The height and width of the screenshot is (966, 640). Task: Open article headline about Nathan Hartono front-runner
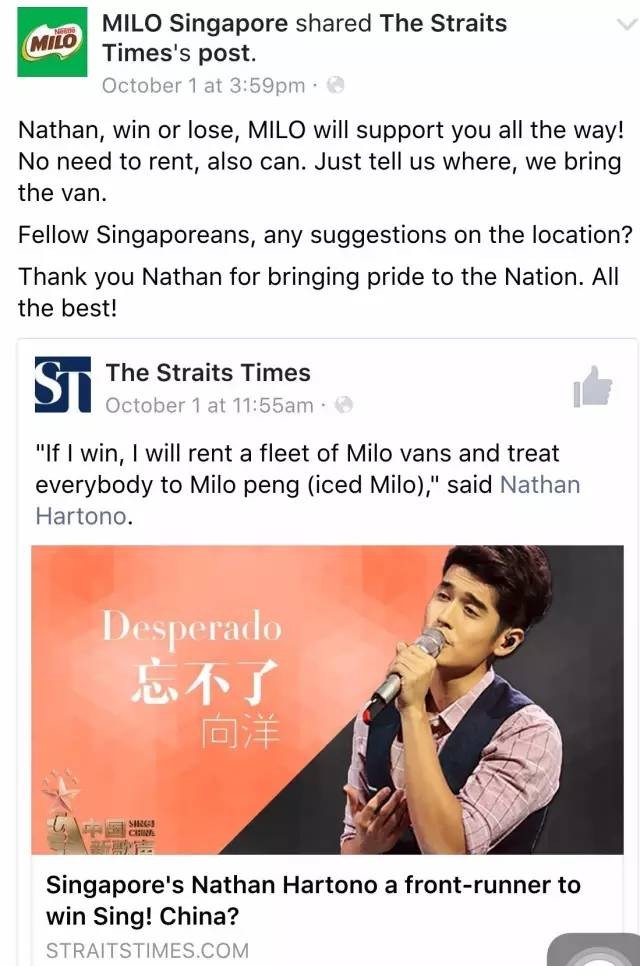(313, 900)
